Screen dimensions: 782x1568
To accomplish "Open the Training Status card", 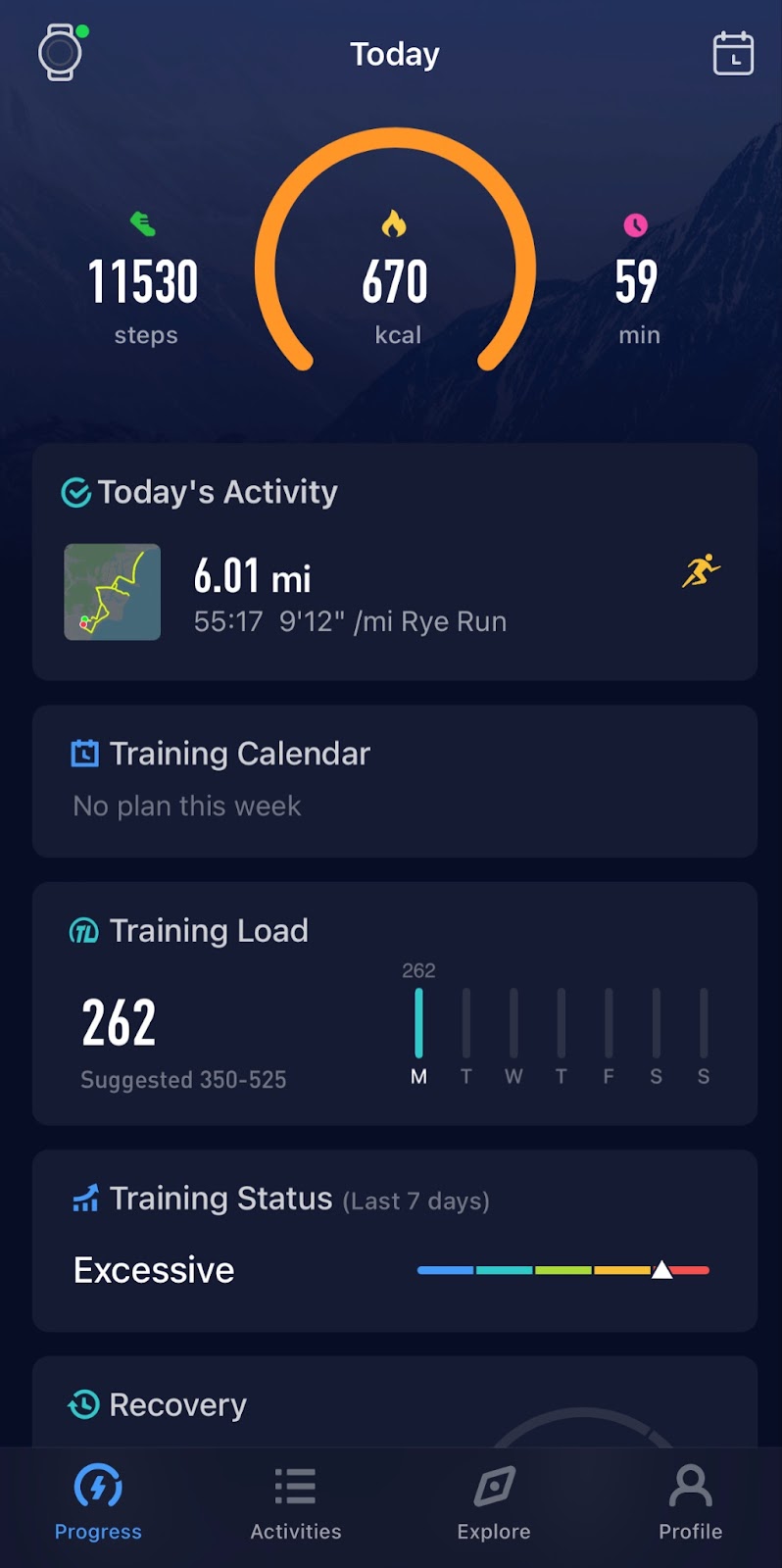I will tap(394, 1240).
